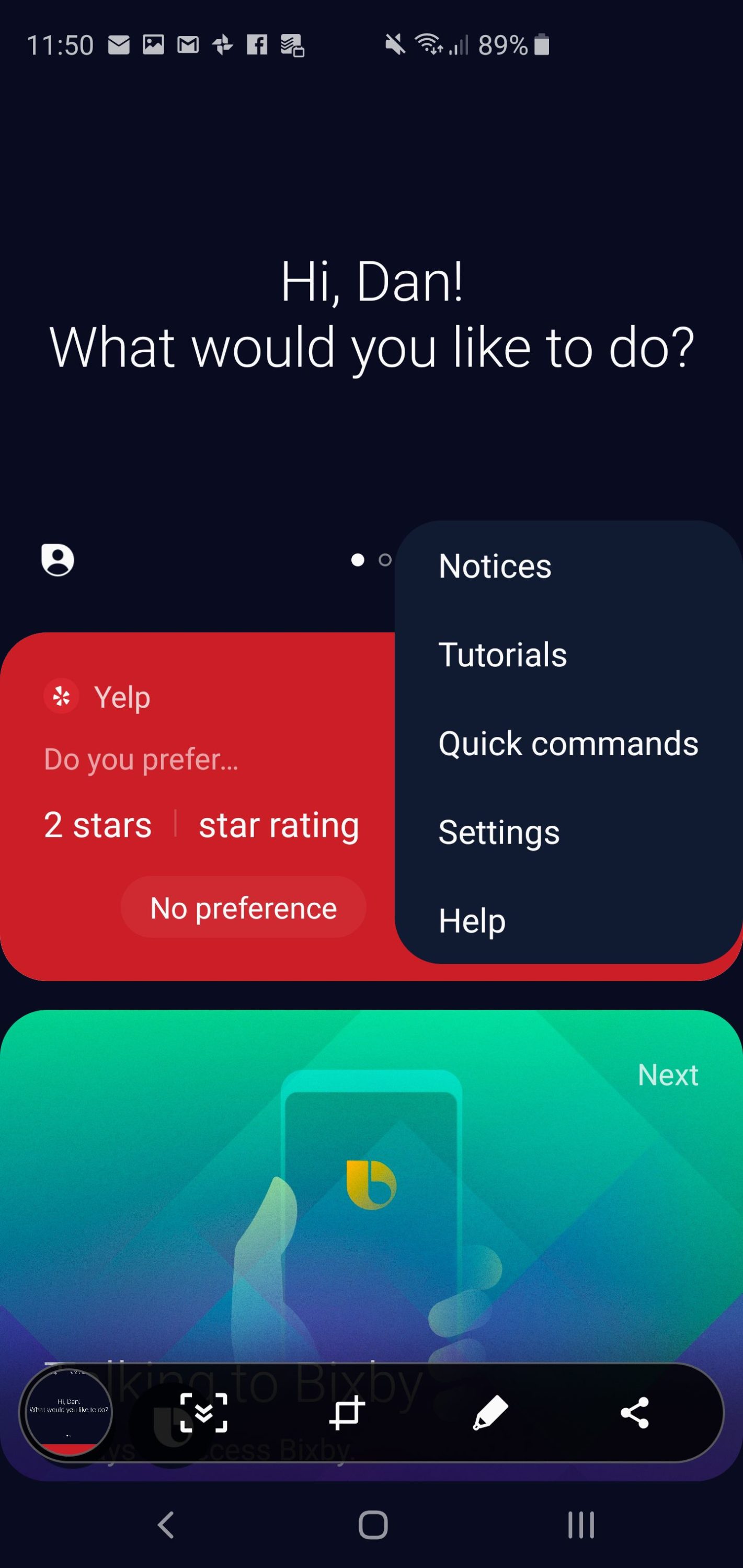Tap Next on the Bixby tutorial card
This screenshot has width=743, height=1568.
click(x=668, y=1075)
